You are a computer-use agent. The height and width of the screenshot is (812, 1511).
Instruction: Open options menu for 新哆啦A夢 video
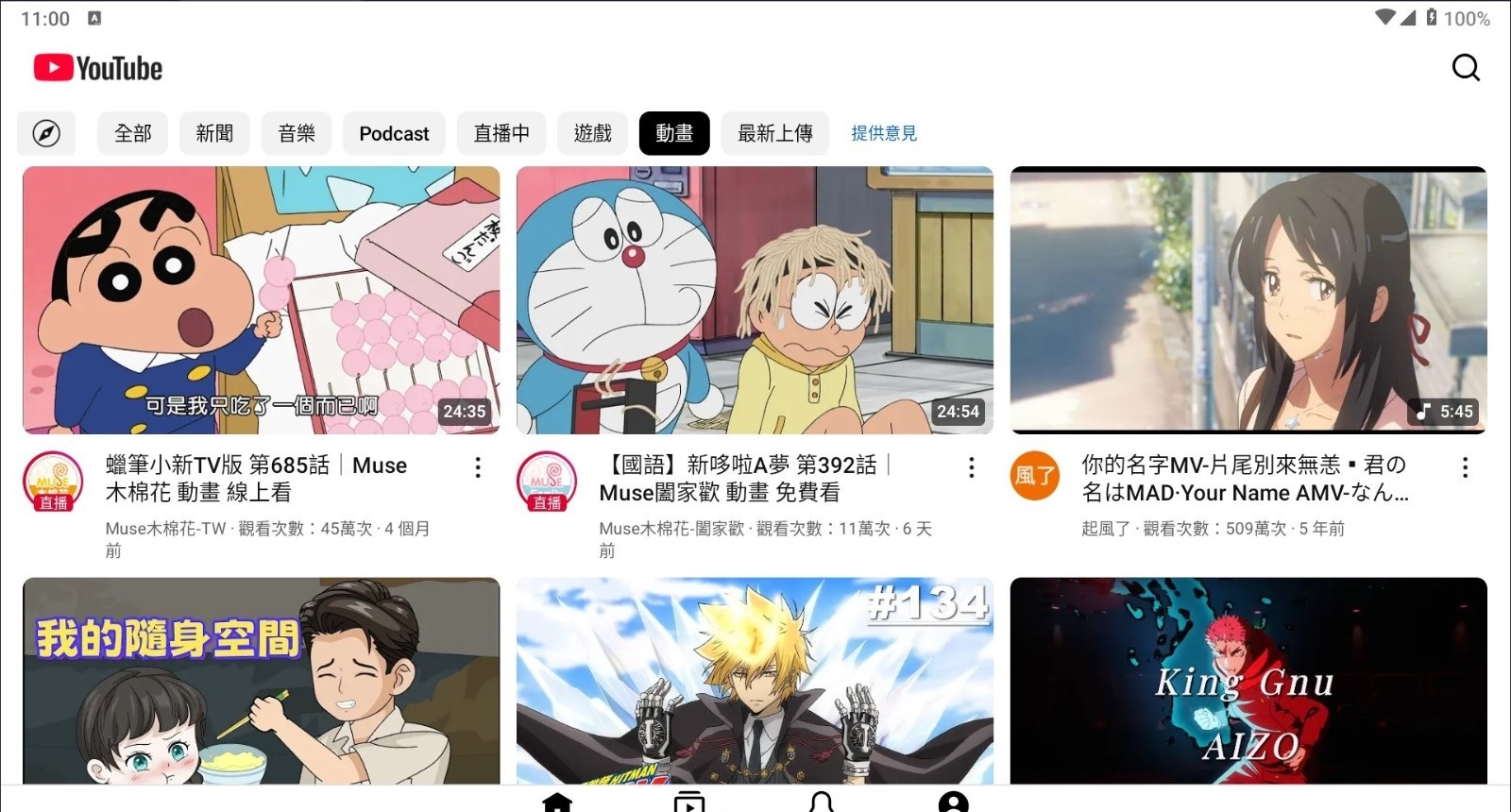click(x=971, y=467)
